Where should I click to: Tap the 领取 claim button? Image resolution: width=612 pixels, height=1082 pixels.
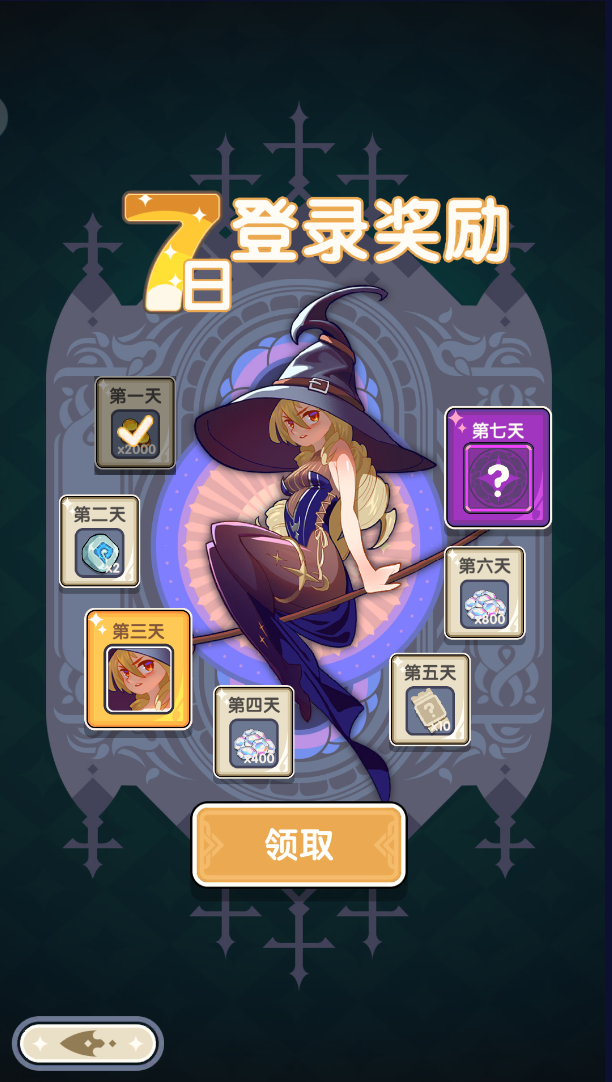299,845
